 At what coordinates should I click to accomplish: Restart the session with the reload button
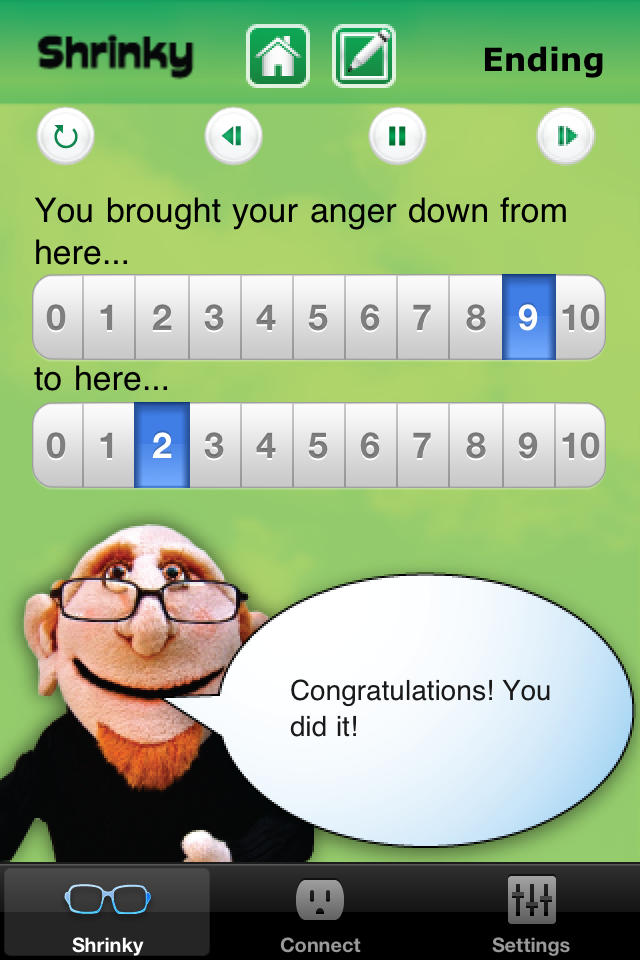coord(66,136)
